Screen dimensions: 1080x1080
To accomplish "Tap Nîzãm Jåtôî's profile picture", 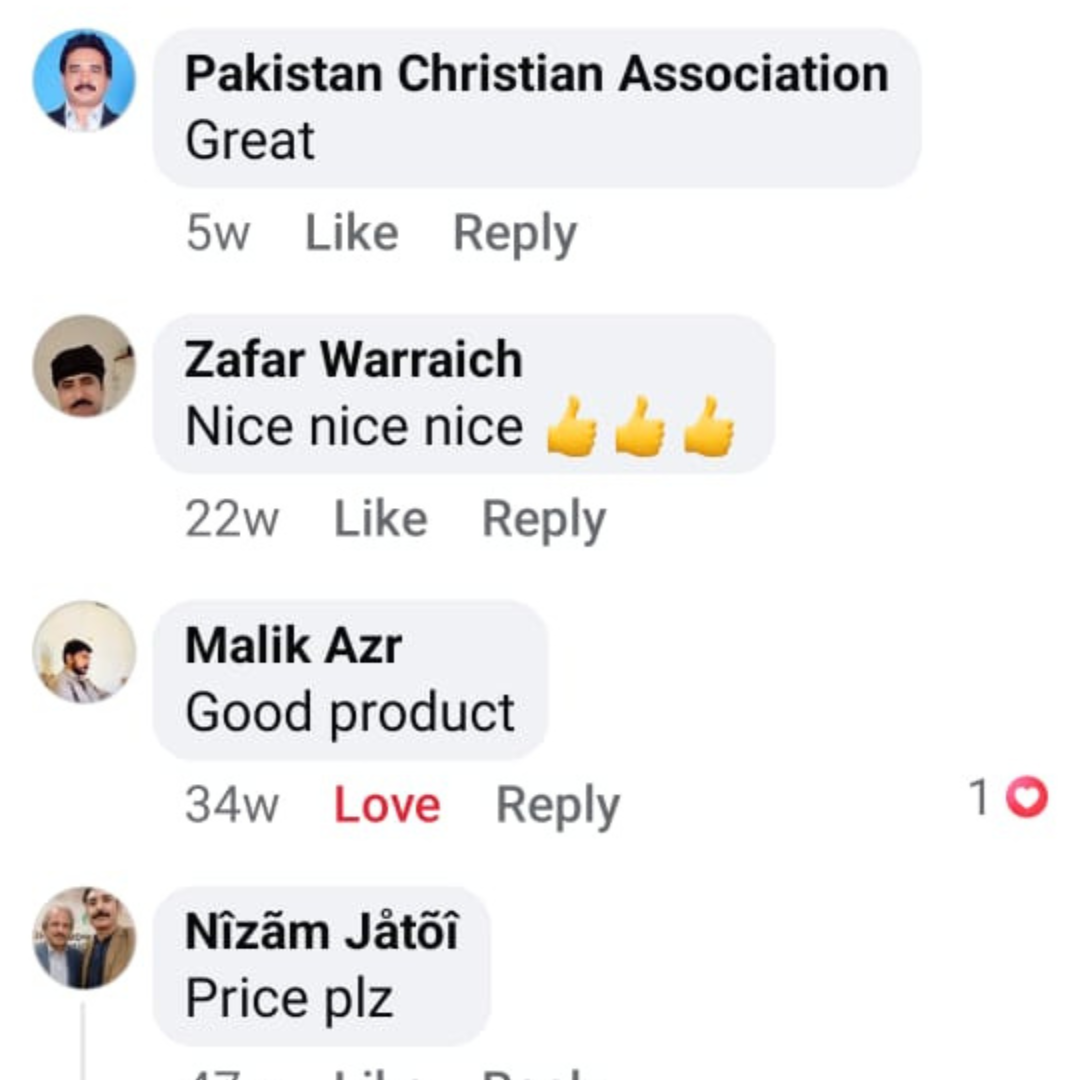I will [x=84, y=938].
